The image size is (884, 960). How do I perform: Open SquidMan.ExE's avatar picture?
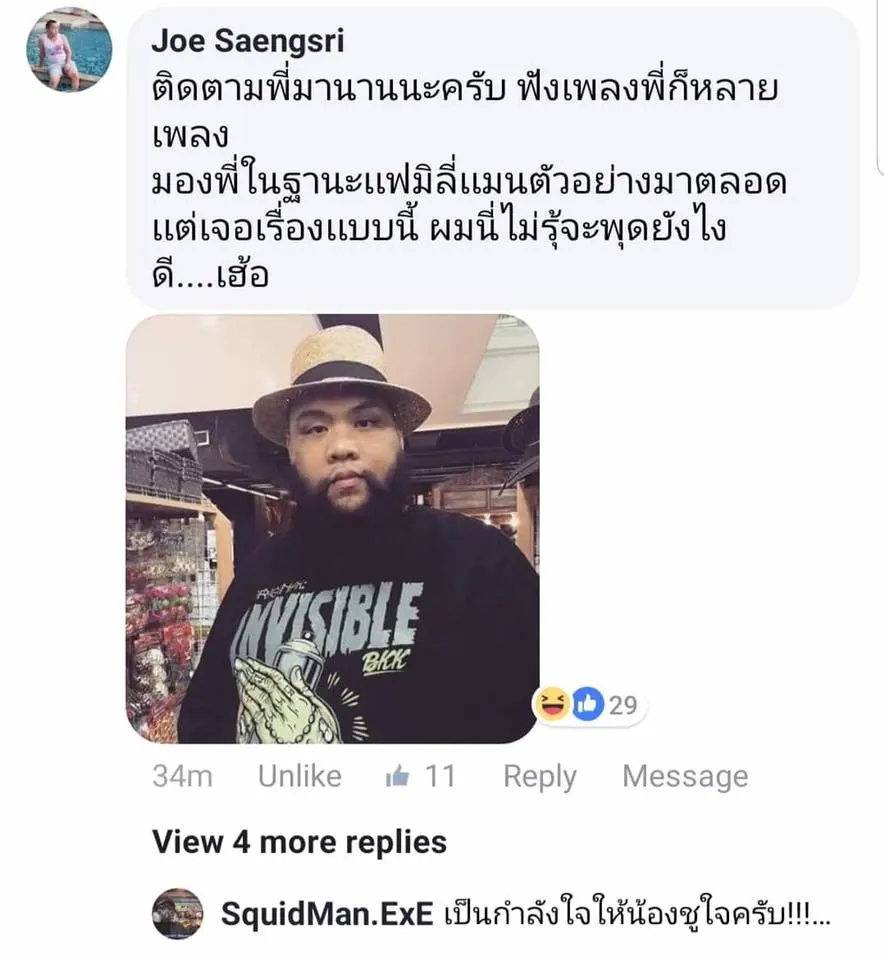[x=177, y=914]
